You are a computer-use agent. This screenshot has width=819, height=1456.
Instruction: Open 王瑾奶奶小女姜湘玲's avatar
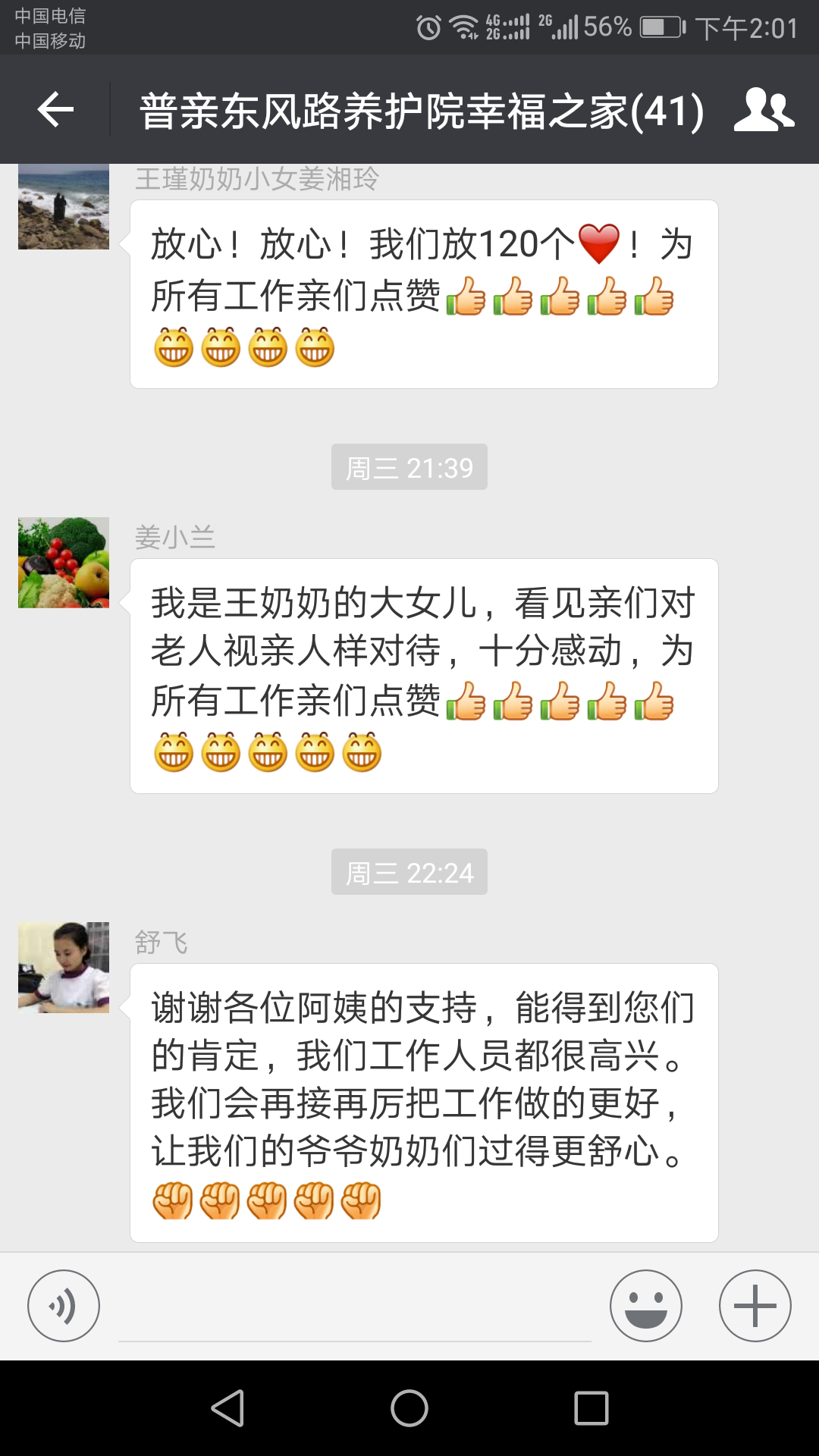64,208
